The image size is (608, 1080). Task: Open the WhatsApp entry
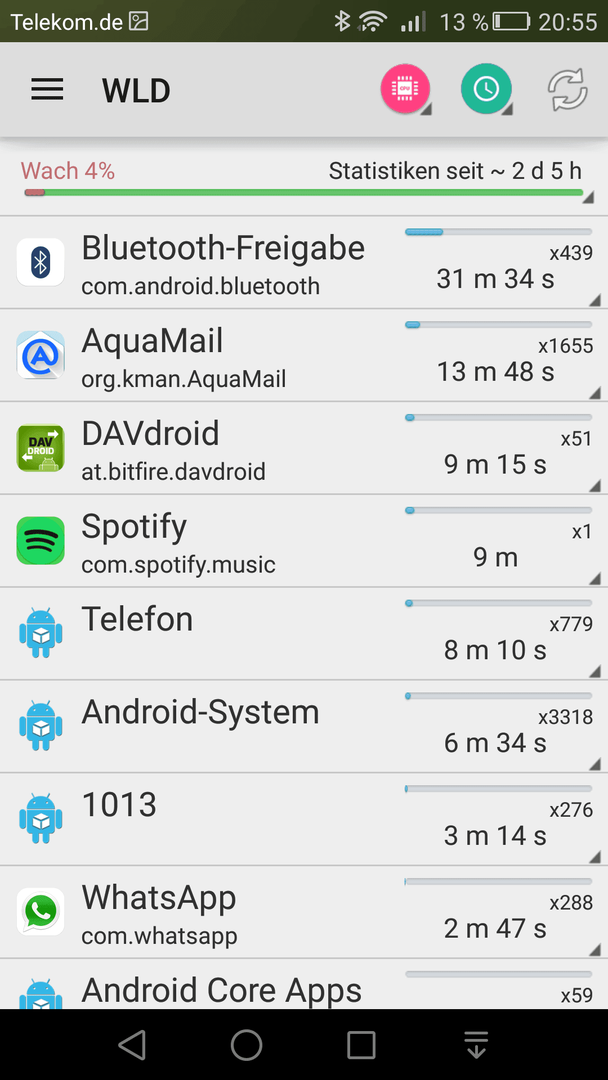[304, 912]
